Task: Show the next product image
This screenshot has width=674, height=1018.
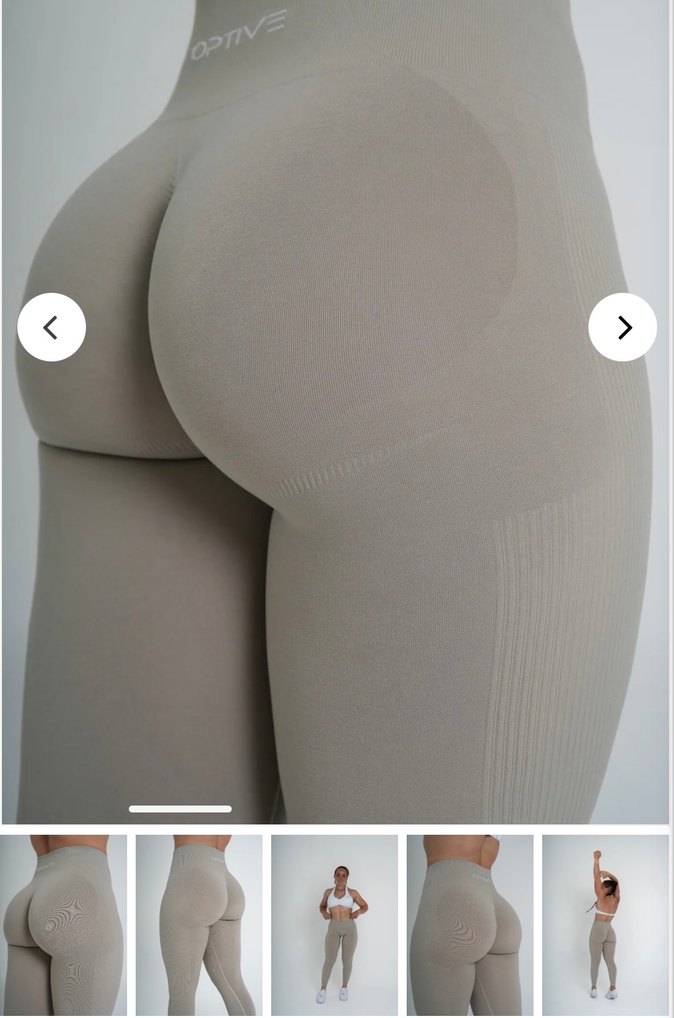Action: [622, 327]
